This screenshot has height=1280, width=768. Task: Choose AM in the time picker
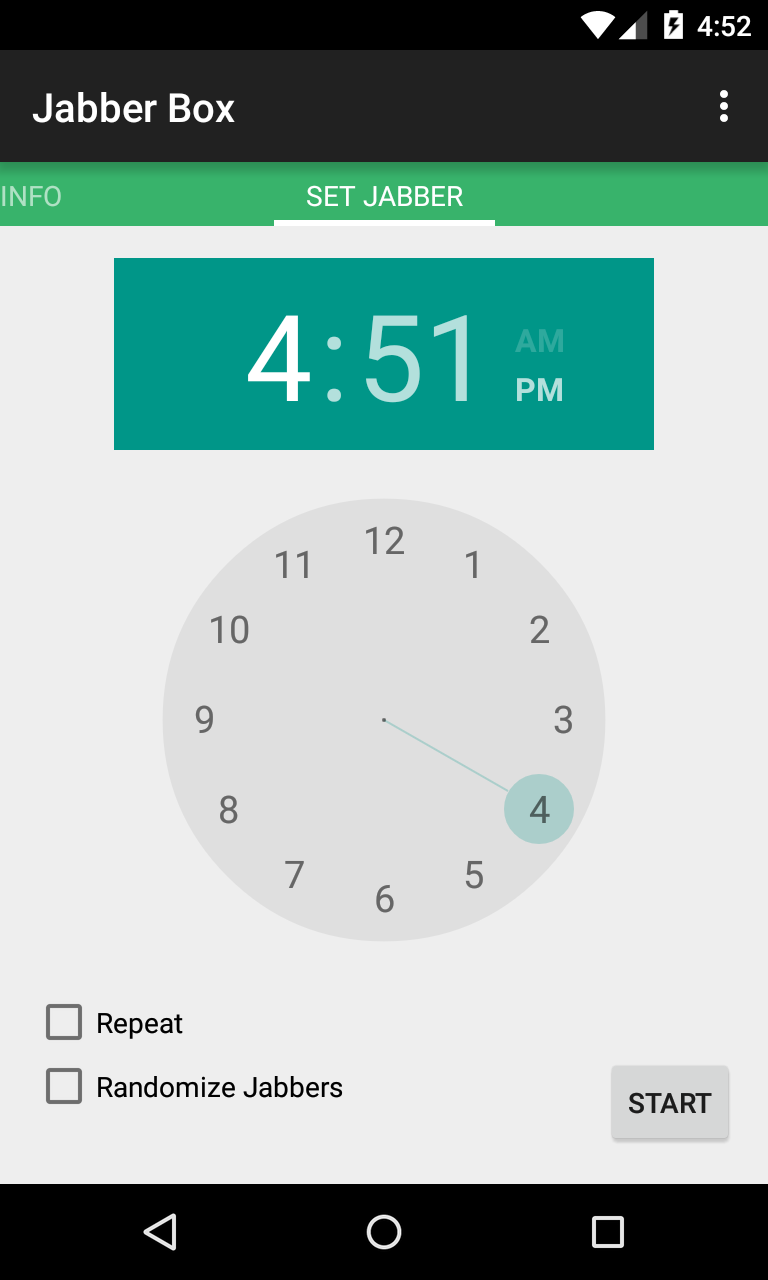[540, 341]
